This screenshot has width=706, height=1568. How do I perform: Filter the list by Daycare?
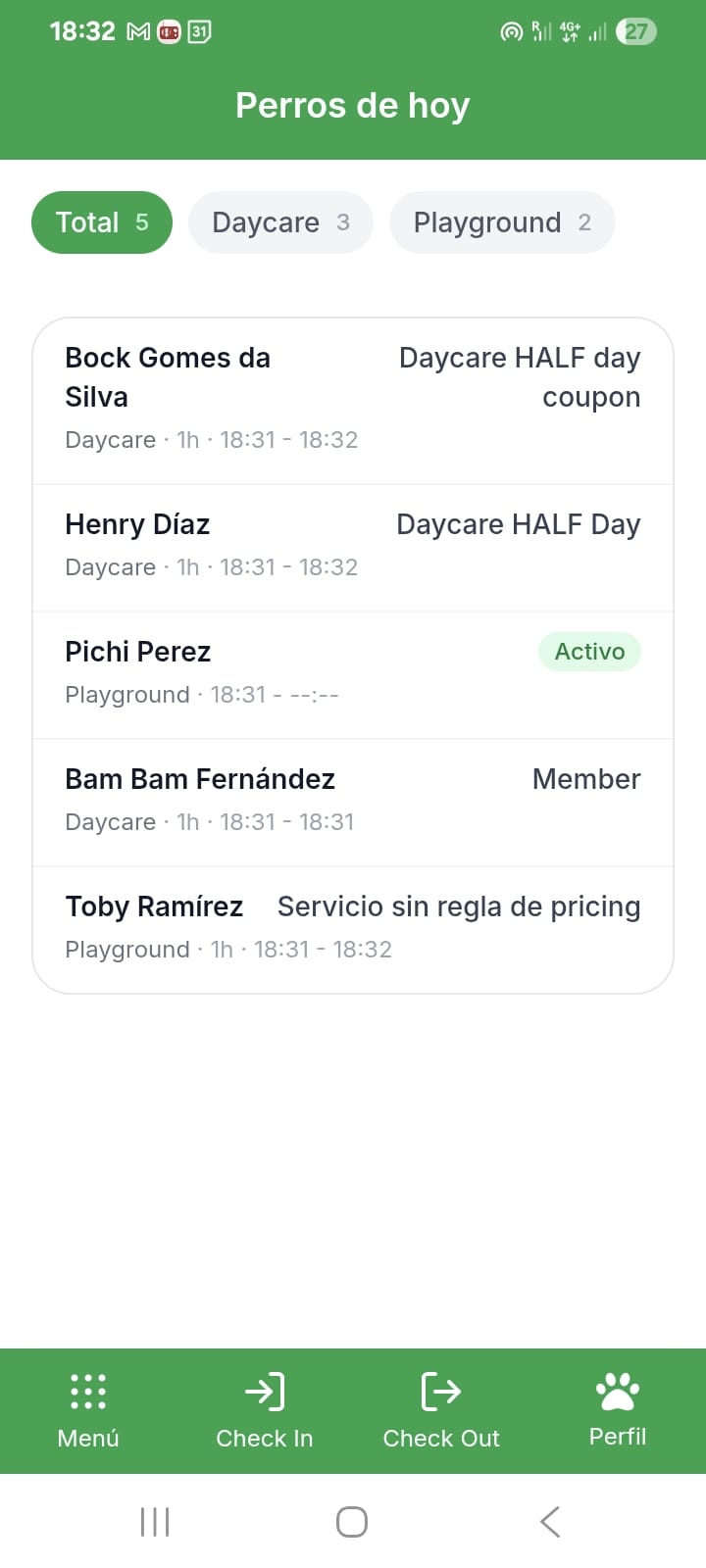tap(280, 222)
